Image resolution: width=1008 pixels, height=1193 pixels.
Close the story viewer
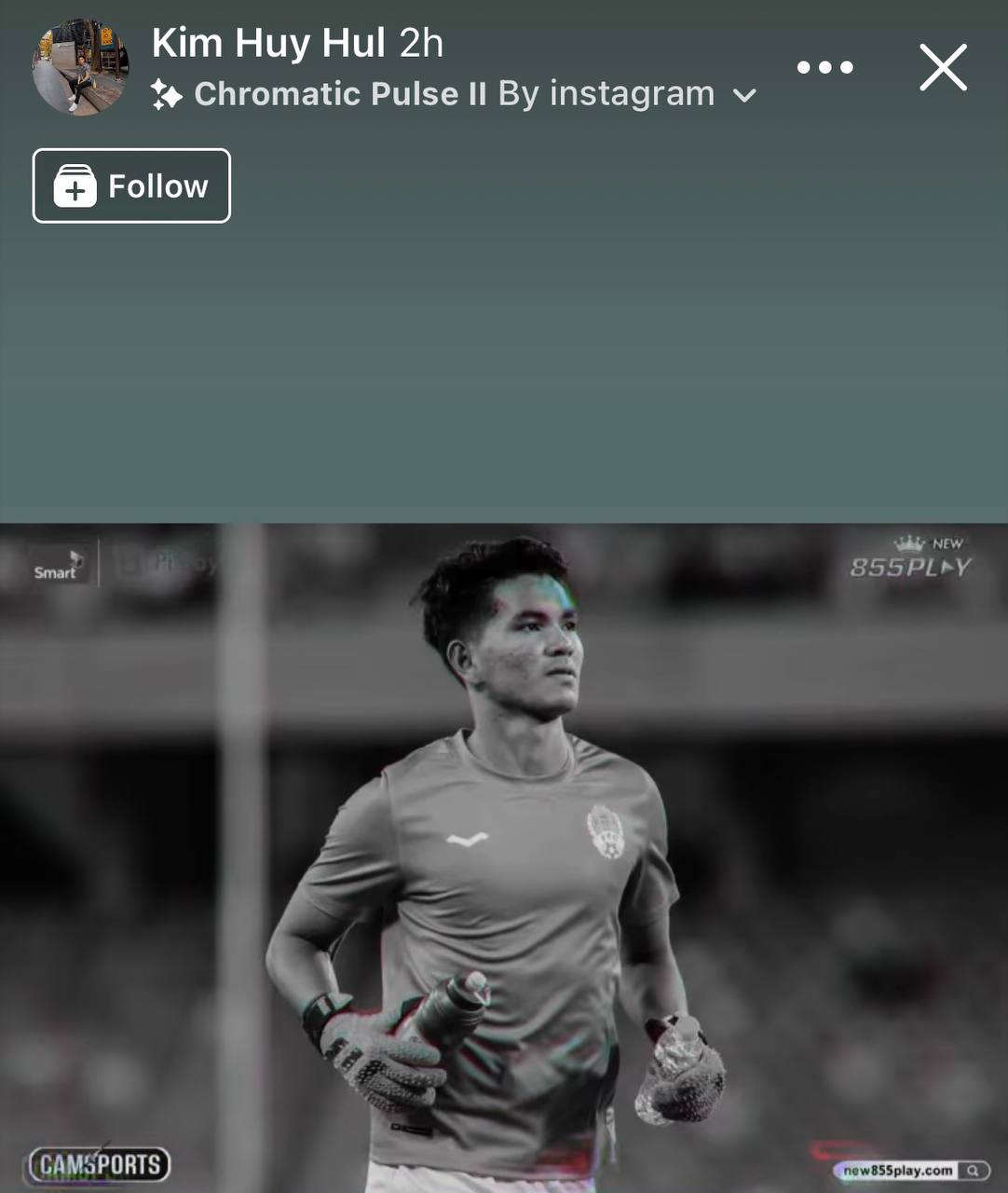943,67
